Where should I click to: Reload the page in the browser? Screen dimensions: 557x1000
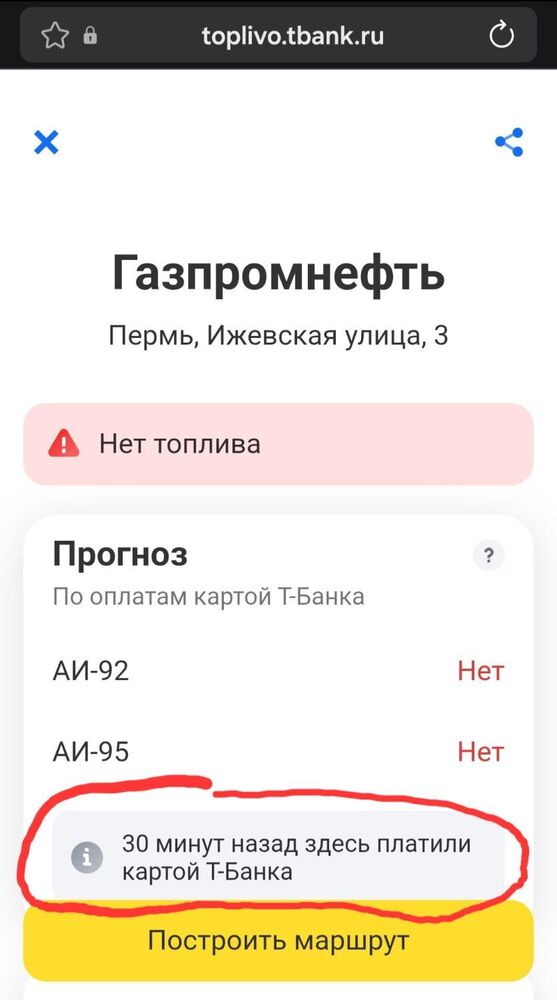click(x=501, y=35)
